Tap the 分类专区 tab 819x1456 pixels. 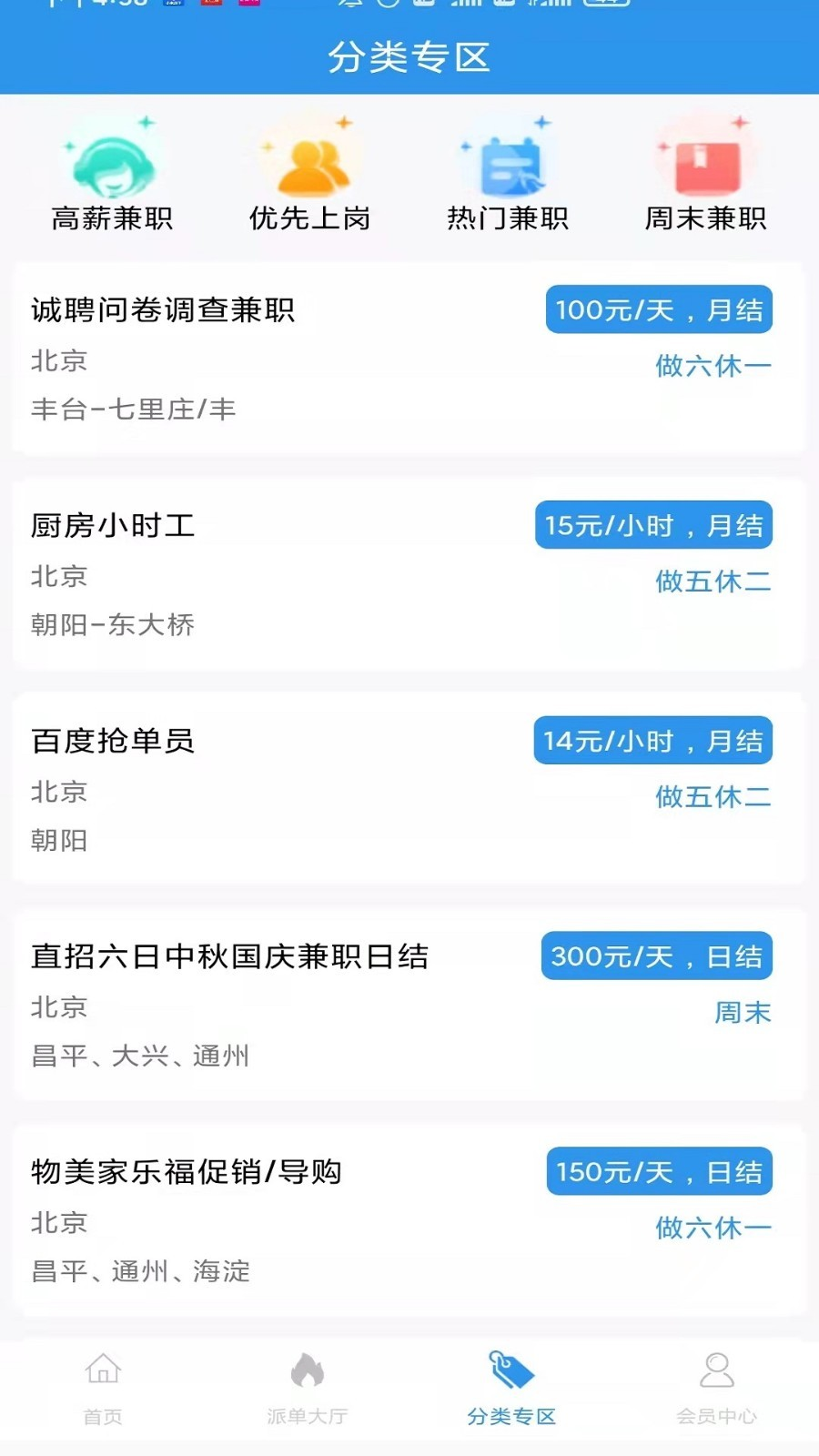pos(511,1388)
